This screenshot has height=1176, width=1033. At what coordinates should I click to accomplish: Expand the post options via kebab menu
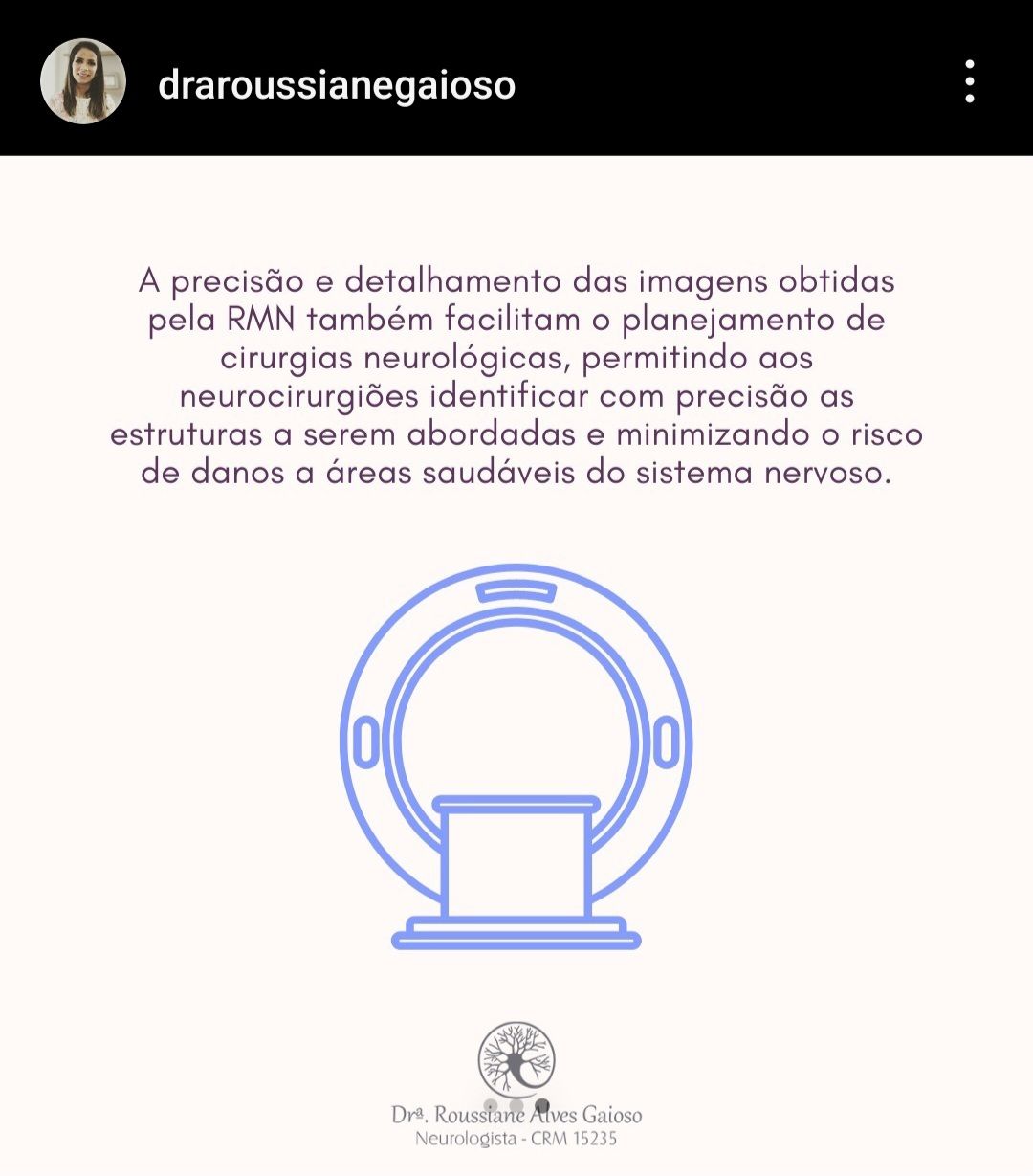coord(970,84)
